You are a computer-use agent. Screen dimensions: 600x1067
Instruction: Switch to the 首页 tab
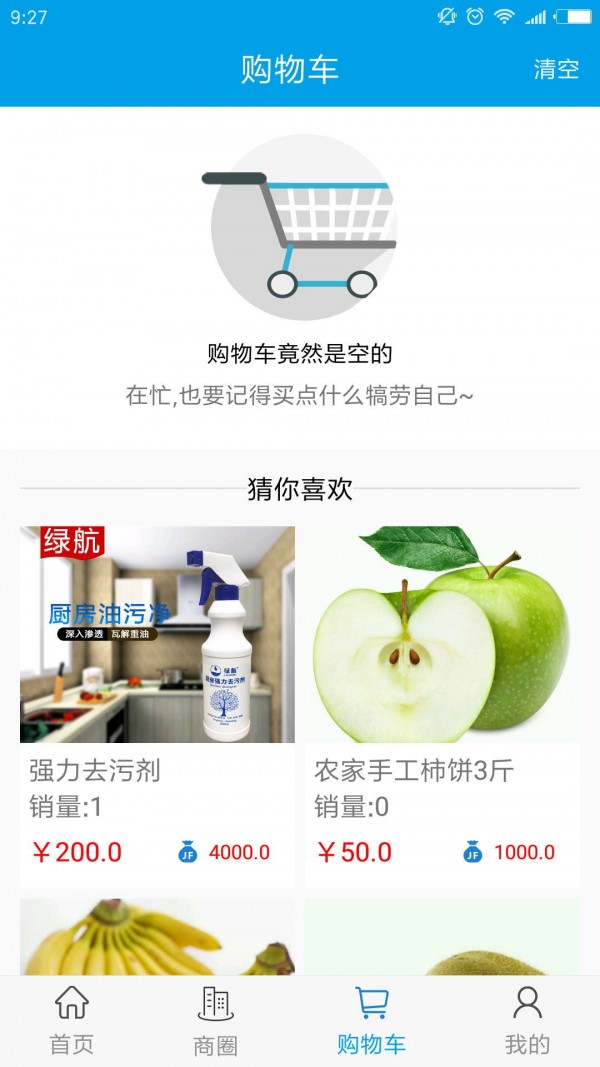pos(72,1020)
